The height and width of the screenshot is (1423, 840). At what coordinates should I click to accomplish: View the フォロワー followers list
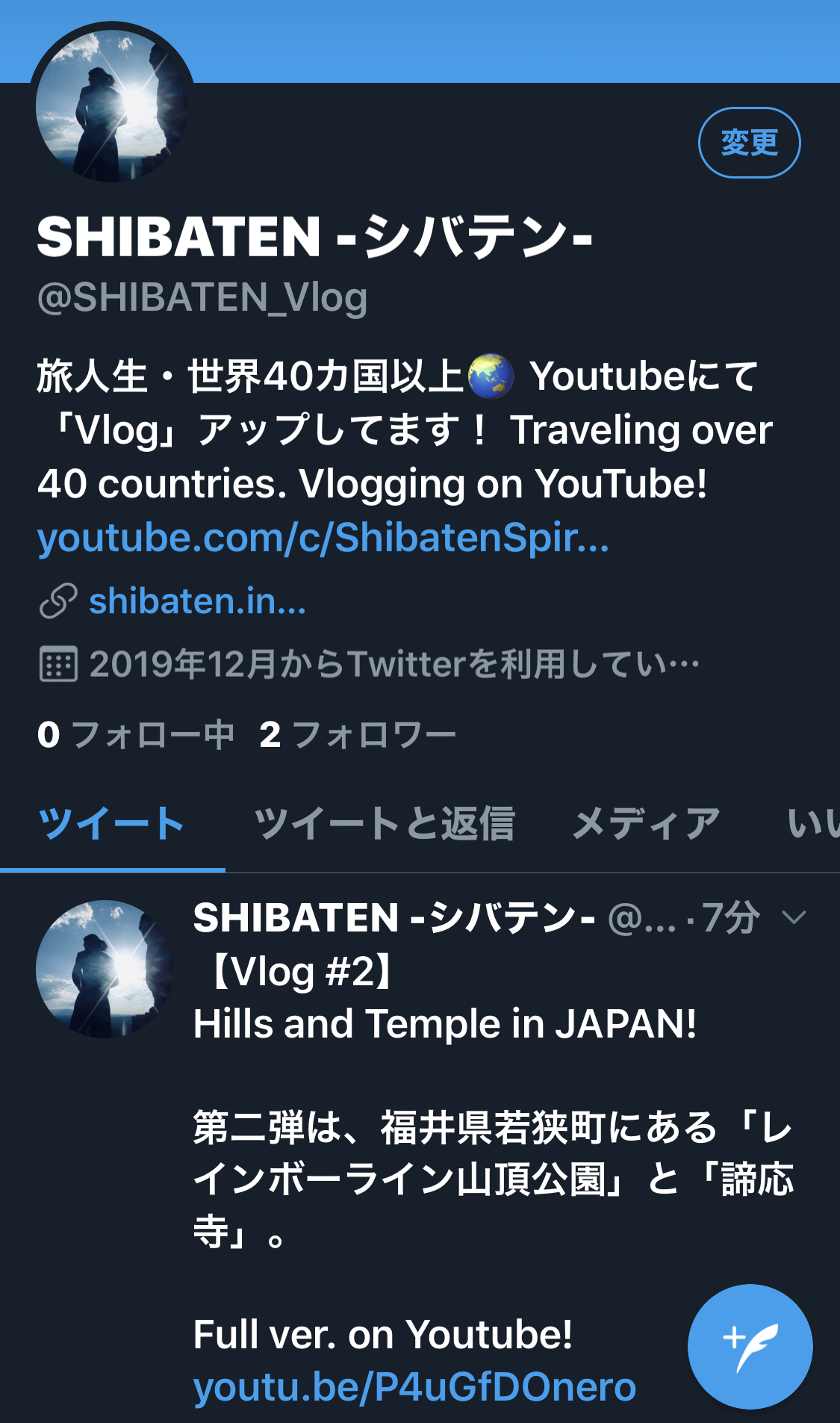pyautogui.click(x=358, y=735)
